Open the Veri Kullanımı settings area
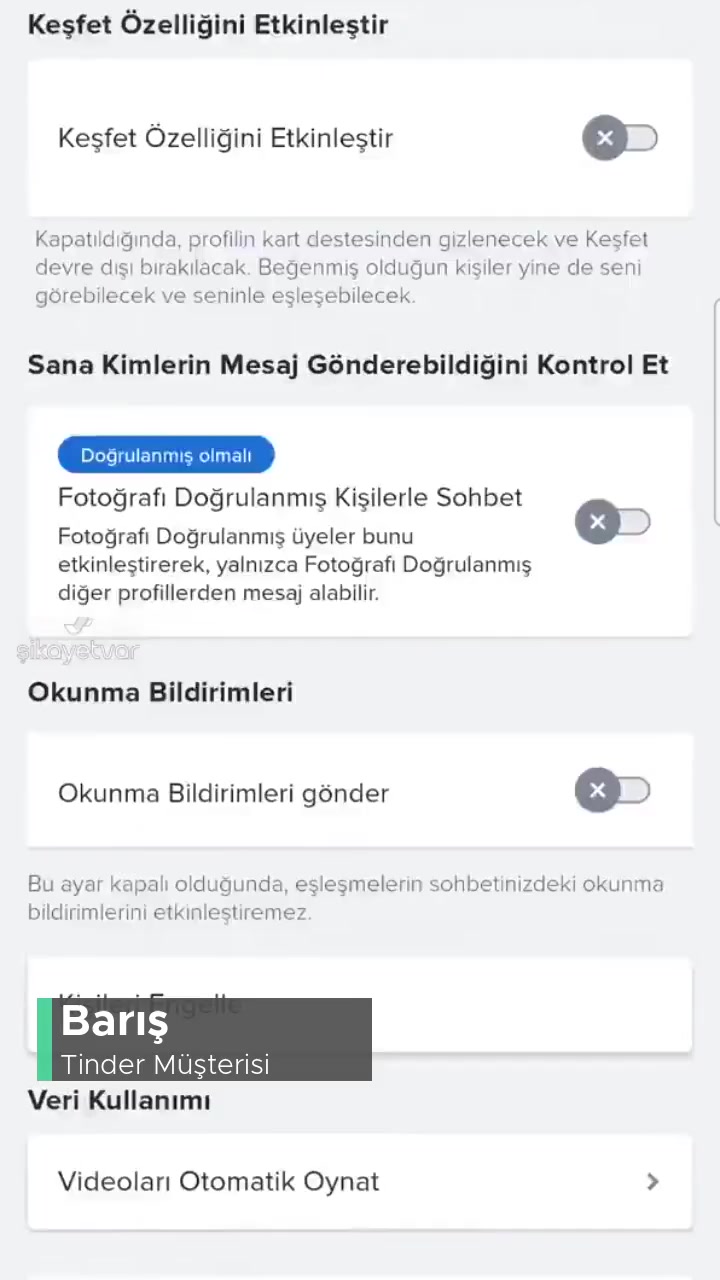The height and width of the screenshot is (1280, 720). click(119, 1100)
